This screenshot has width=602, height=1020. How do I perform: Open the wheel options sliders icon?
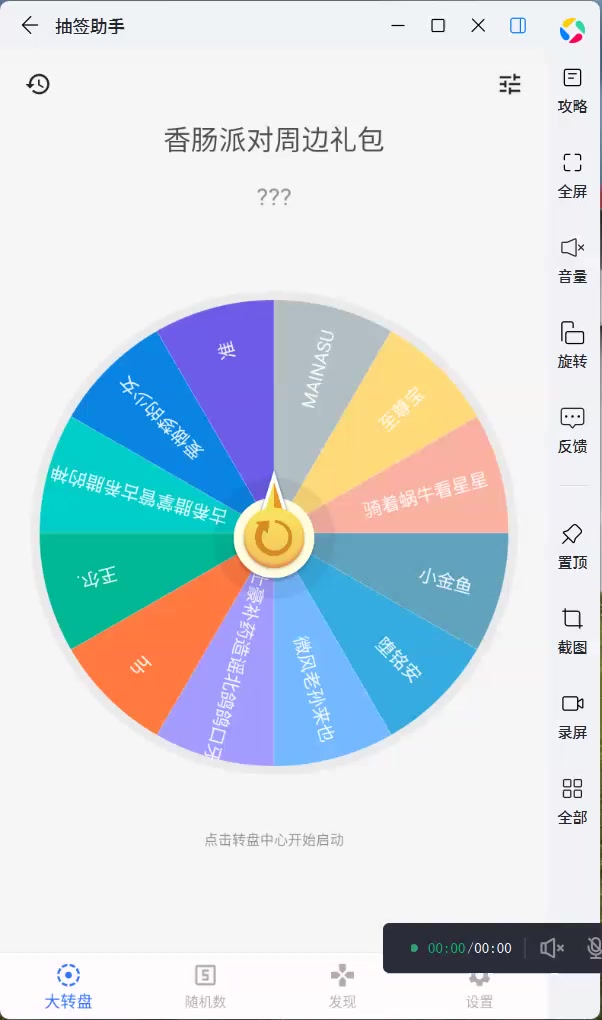click(x=510, y=84)
